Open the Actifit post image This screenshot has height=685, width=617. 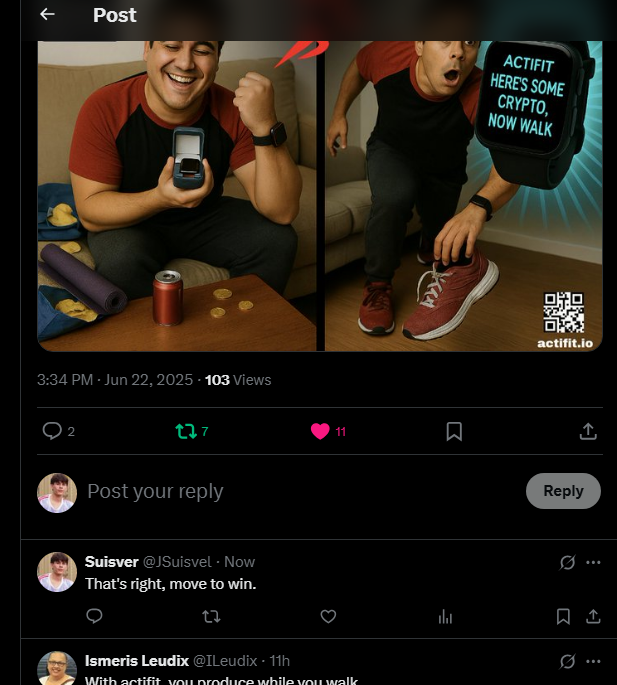[x=320, y=195]
